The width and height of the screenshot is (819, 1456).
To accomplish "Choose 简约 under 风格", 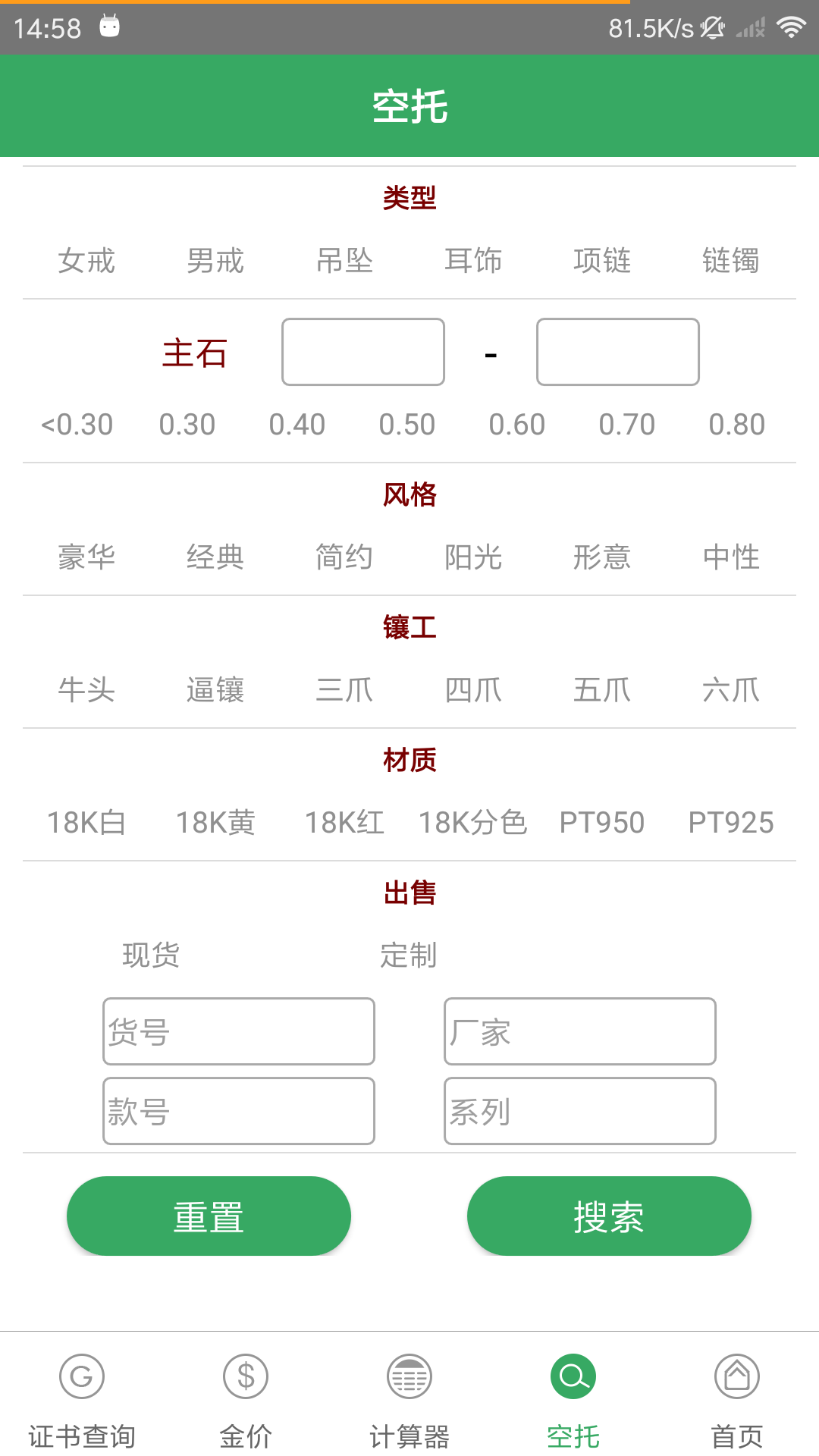I will click(344, 557).
